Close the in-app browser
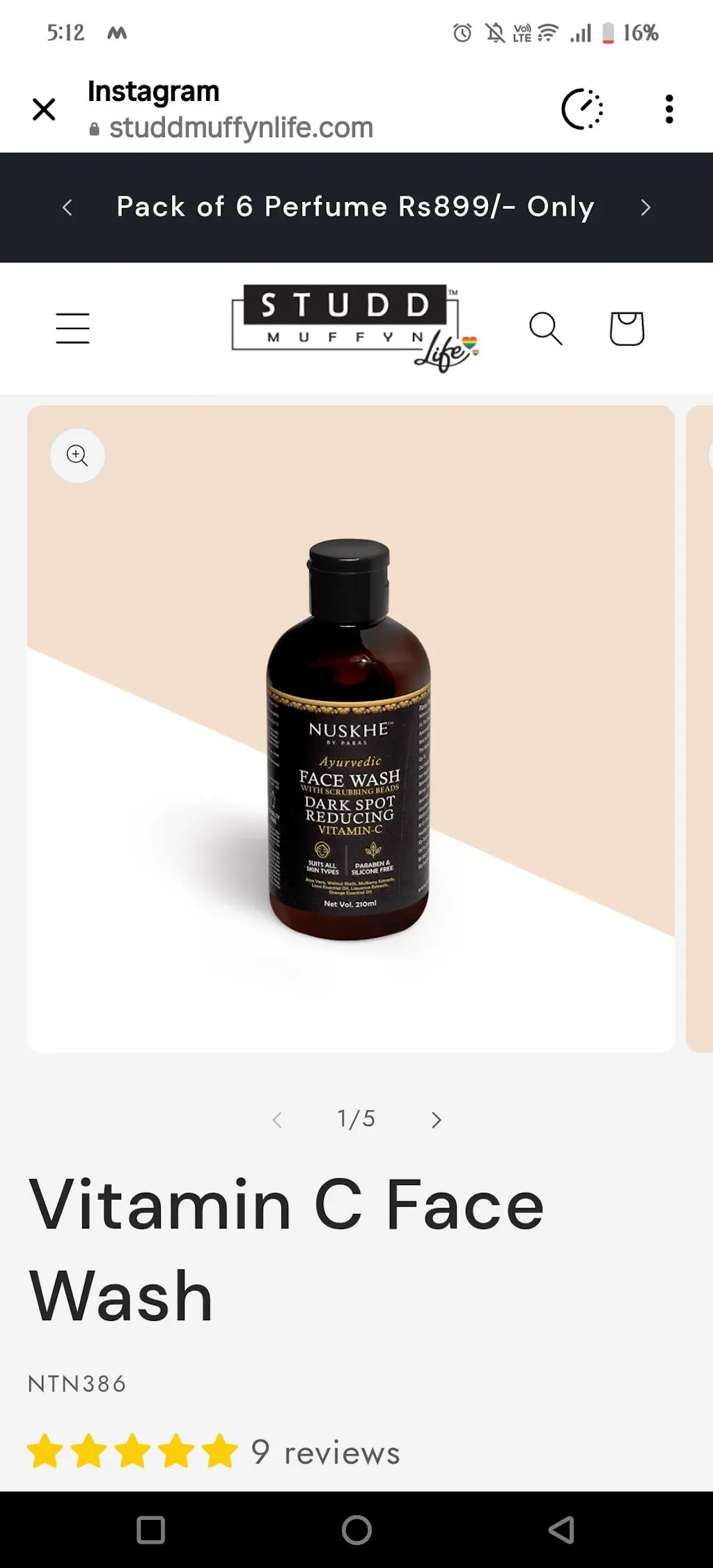The image size is (713, 1568). pos(44,109)
